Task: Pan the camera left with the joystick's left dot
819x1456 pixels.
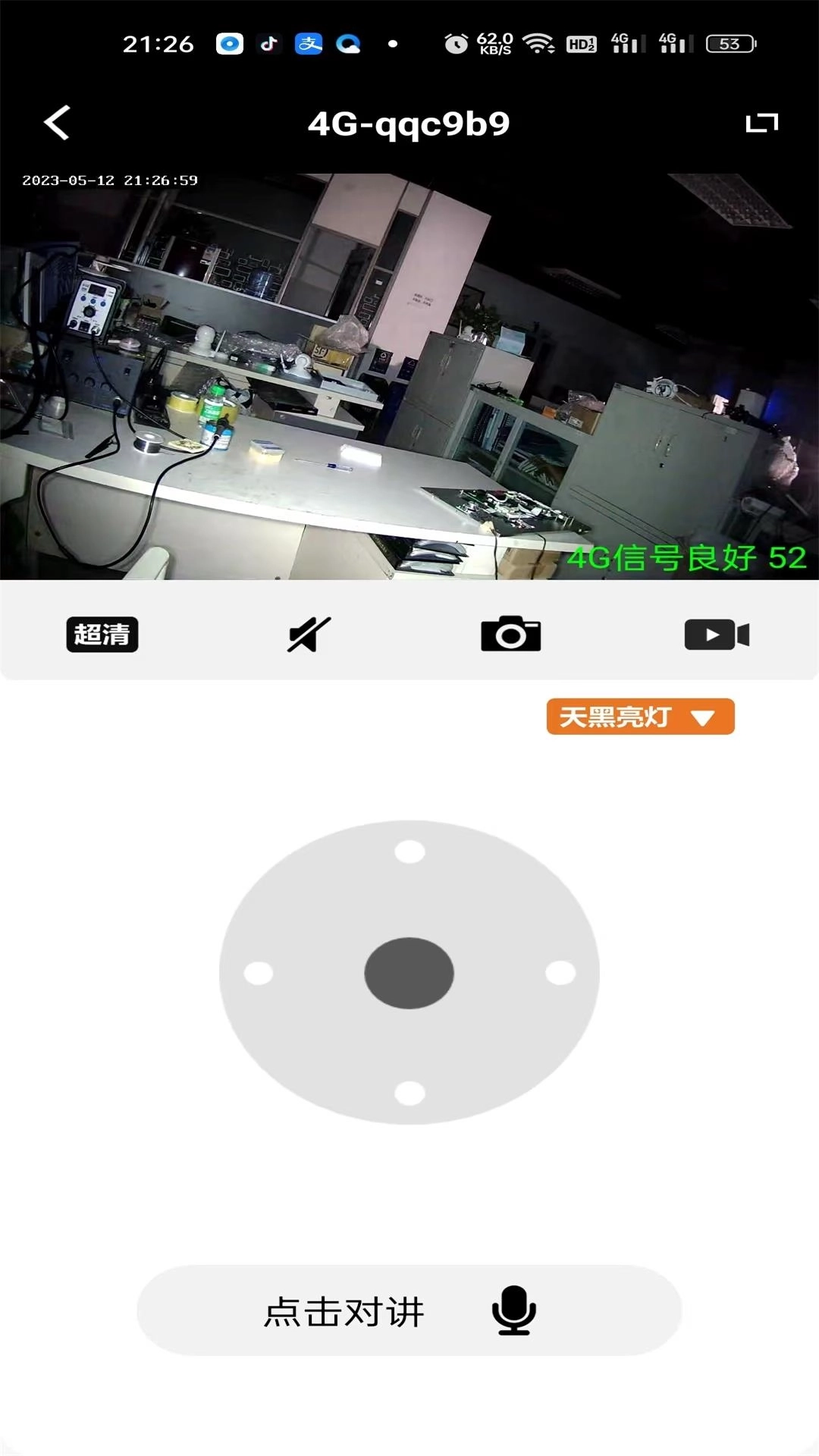Action: pyautogui.click(x=259, y=973)
